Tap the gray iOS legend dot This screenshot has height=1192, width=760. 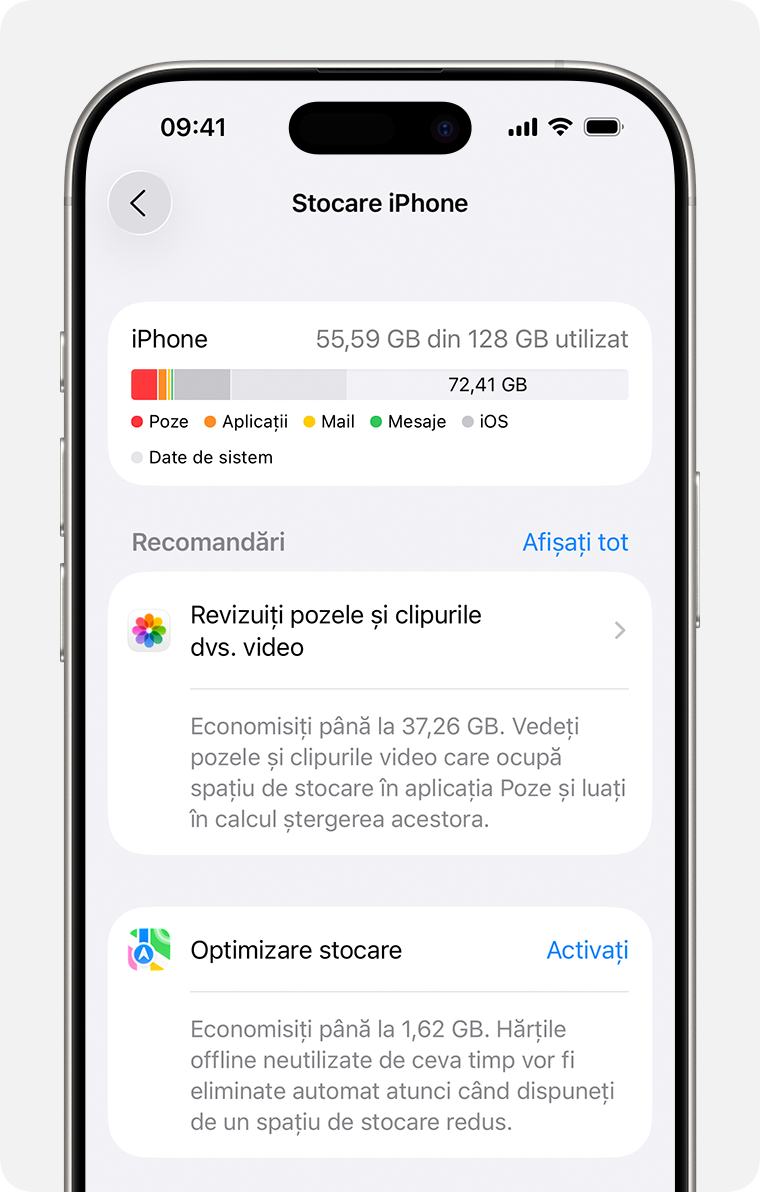(466, 421)
